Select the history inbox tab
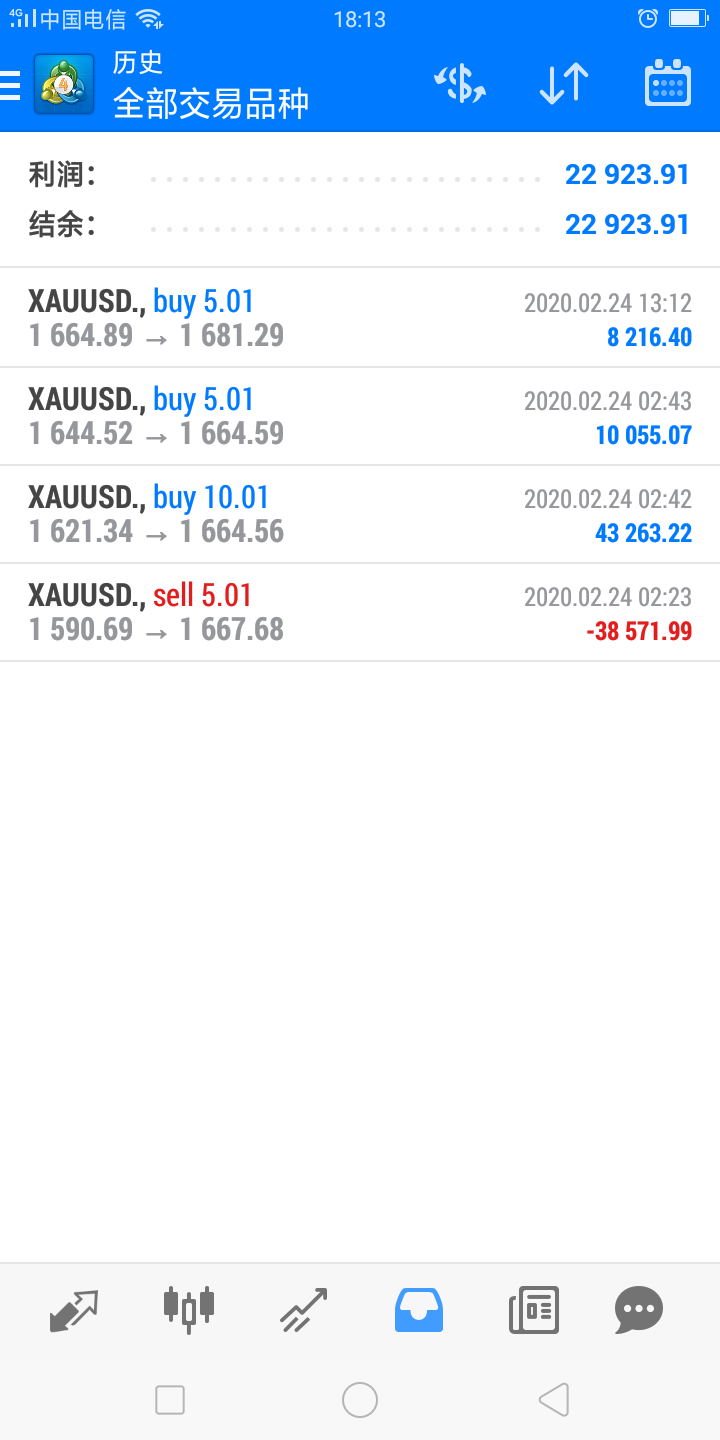720x1440 pixels. [418, 1309]
